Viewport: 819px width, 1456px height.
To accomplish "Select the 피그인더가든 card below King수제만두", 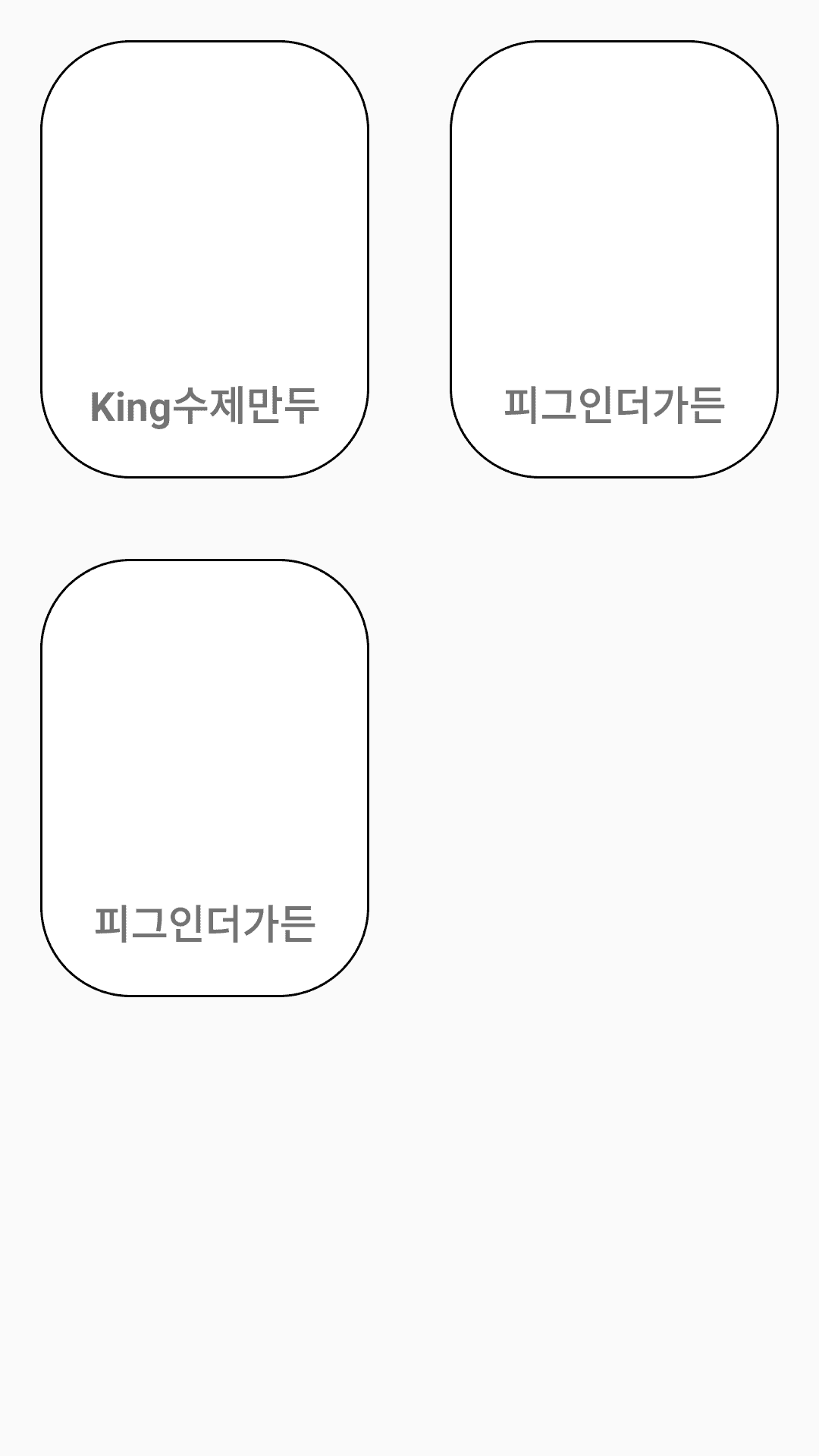I will pos(205,778).
